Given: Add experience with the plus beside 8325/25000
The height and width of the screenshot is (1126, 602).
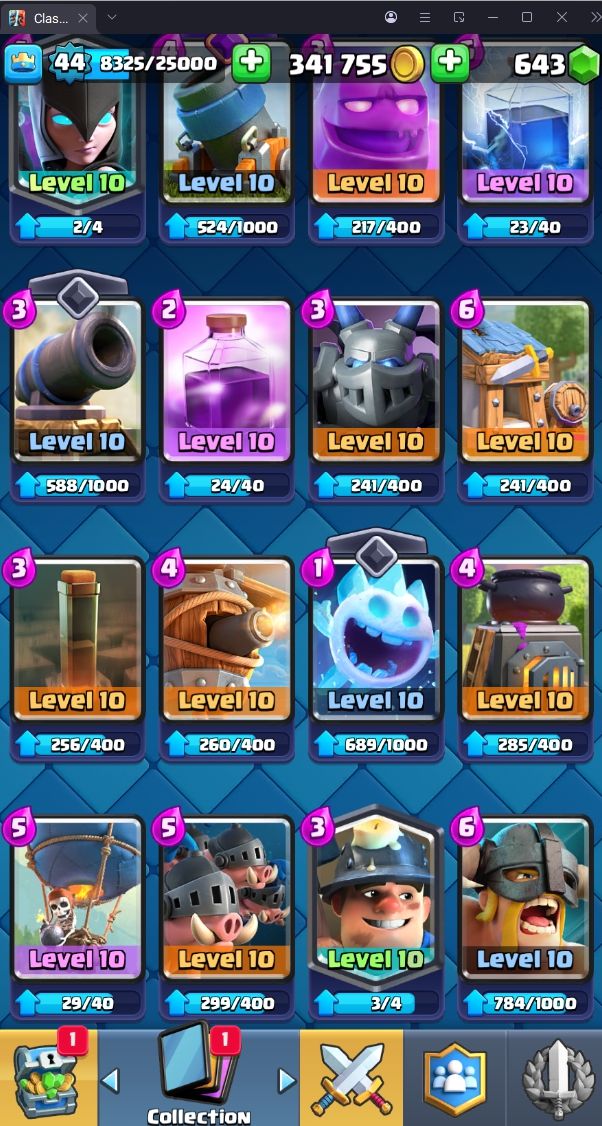Looking at the screenshot, I should 251,63.
